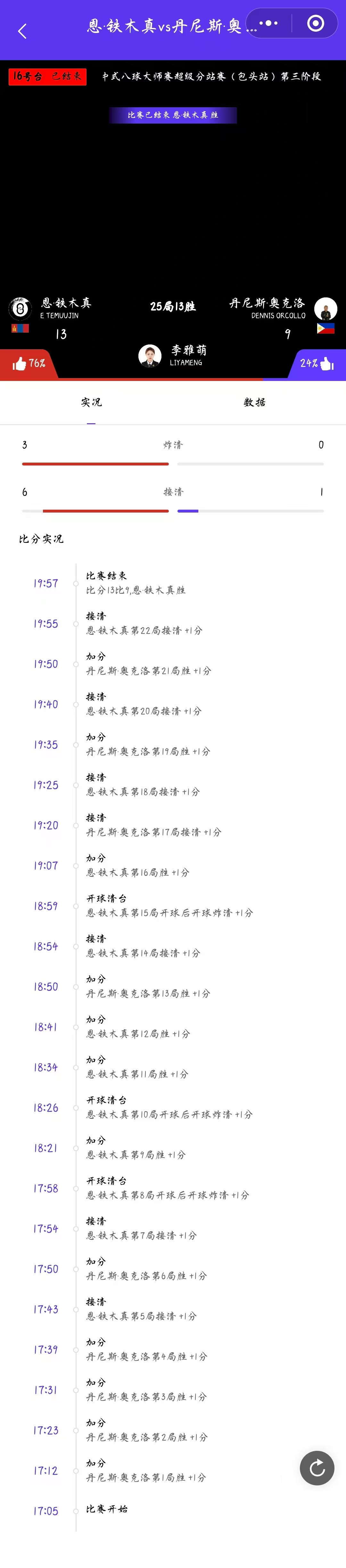Close the mini program with the circle icon
This screenshot has height=1568, width=346.
click(x=315, y=24)
